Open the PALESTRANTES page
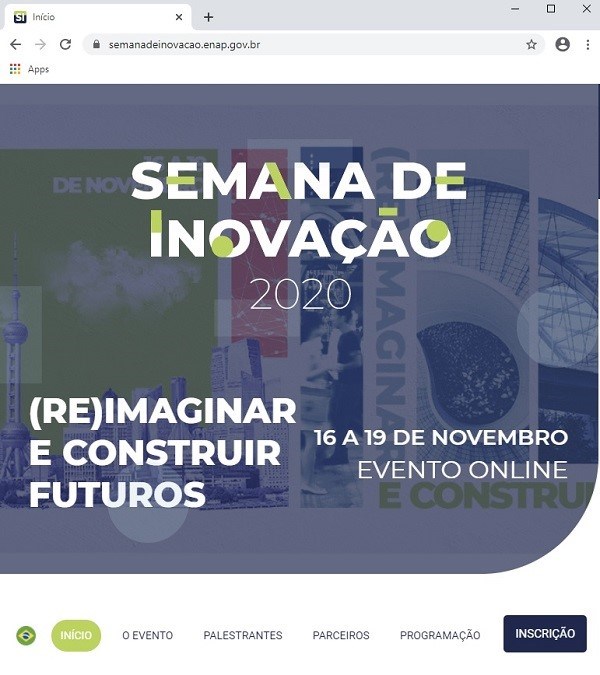 coord(243,635)
